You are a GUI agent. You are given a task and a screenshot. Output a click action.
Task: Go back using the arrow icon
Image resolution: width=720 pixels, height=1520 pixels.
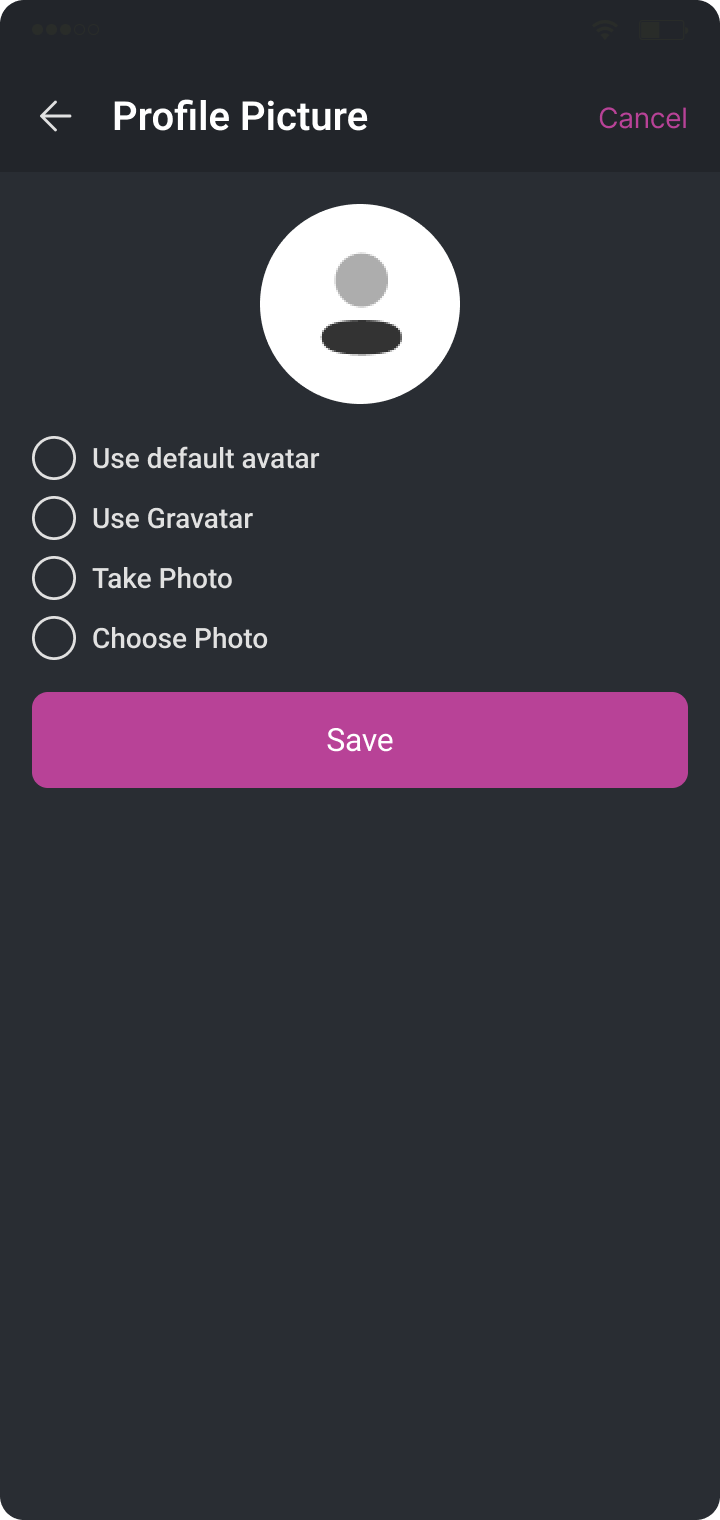tap(55, 117)
